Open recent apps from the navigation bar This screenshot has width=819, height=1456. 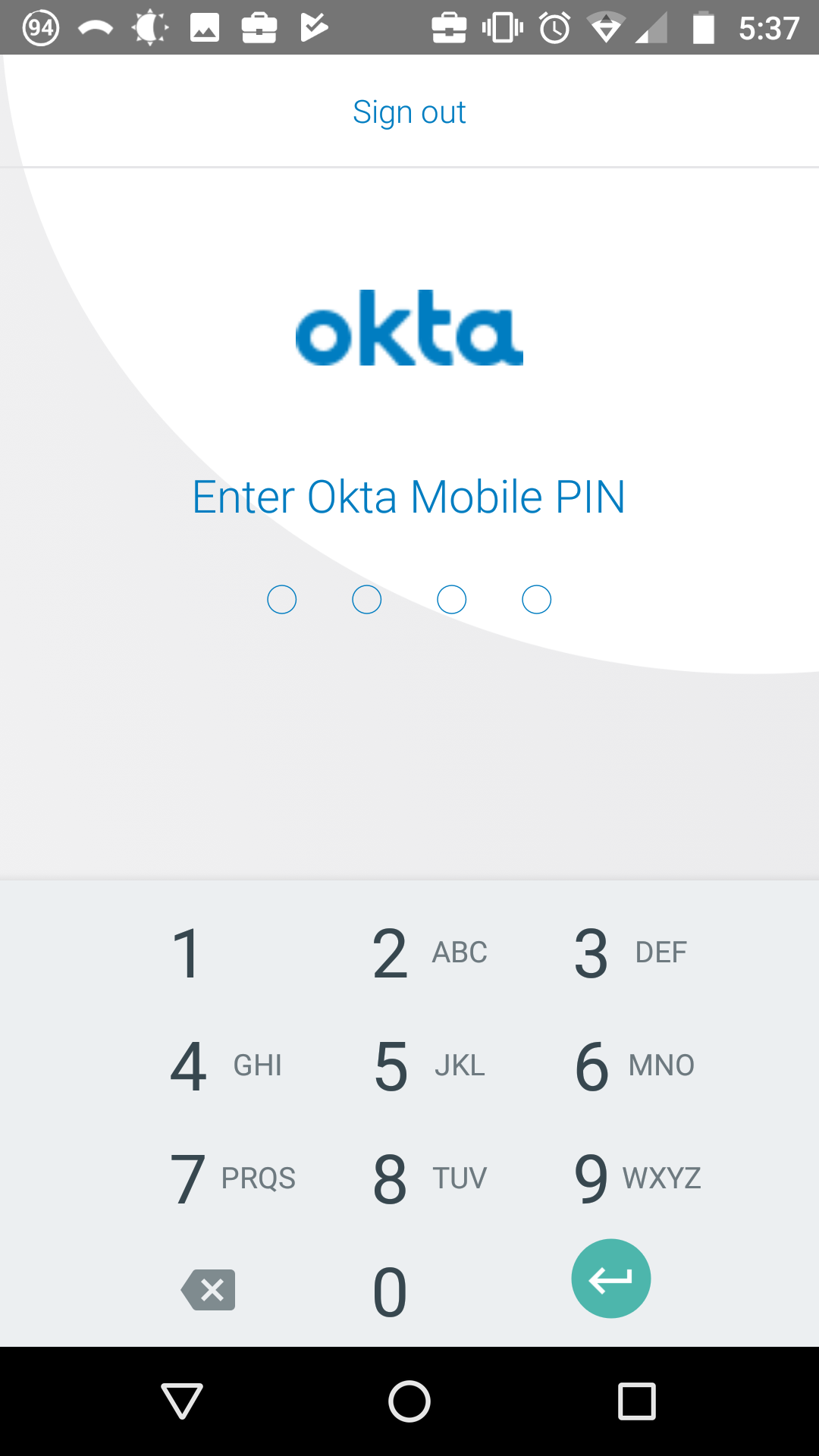tap(637, 1401)
